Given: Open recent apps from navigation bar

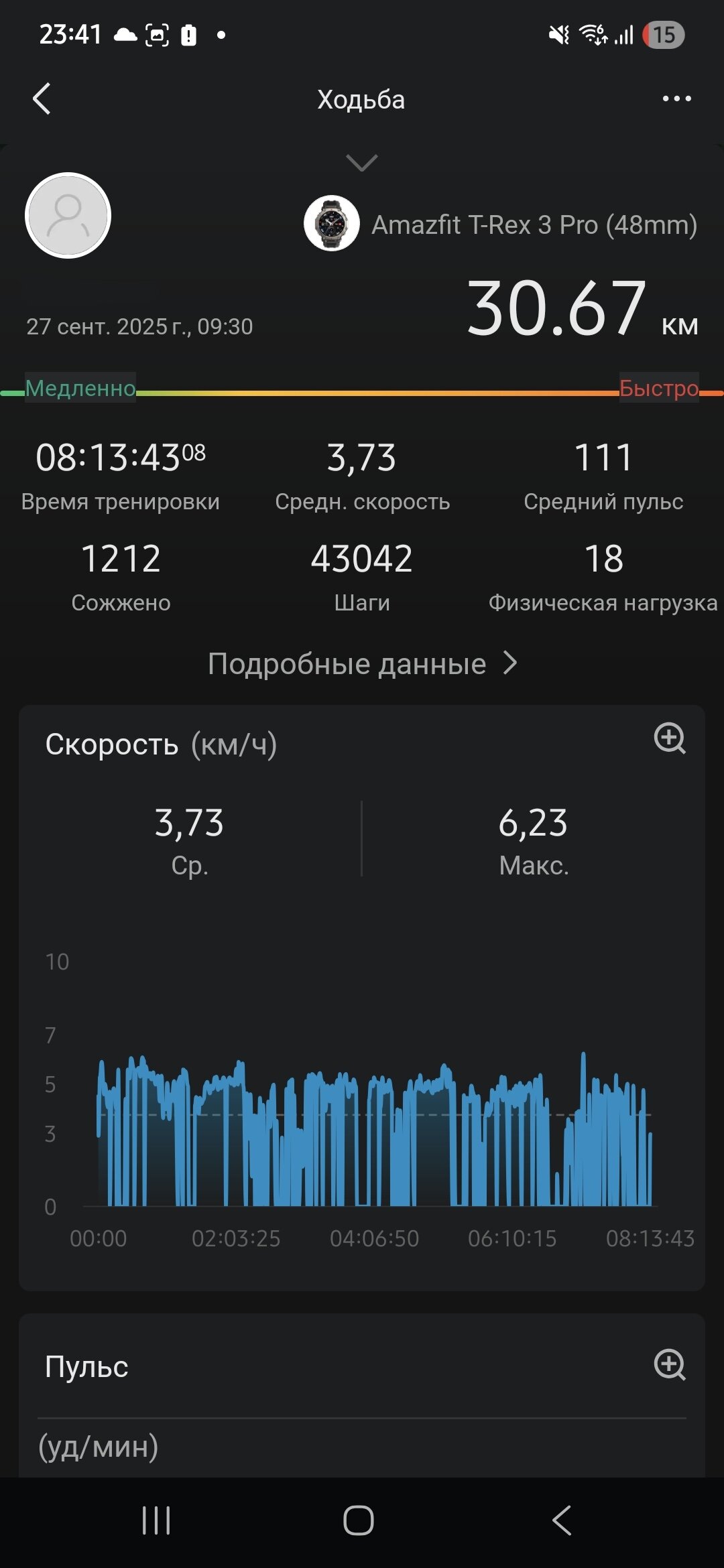Looking at the screenshot, I should [x=156, y=1520].
